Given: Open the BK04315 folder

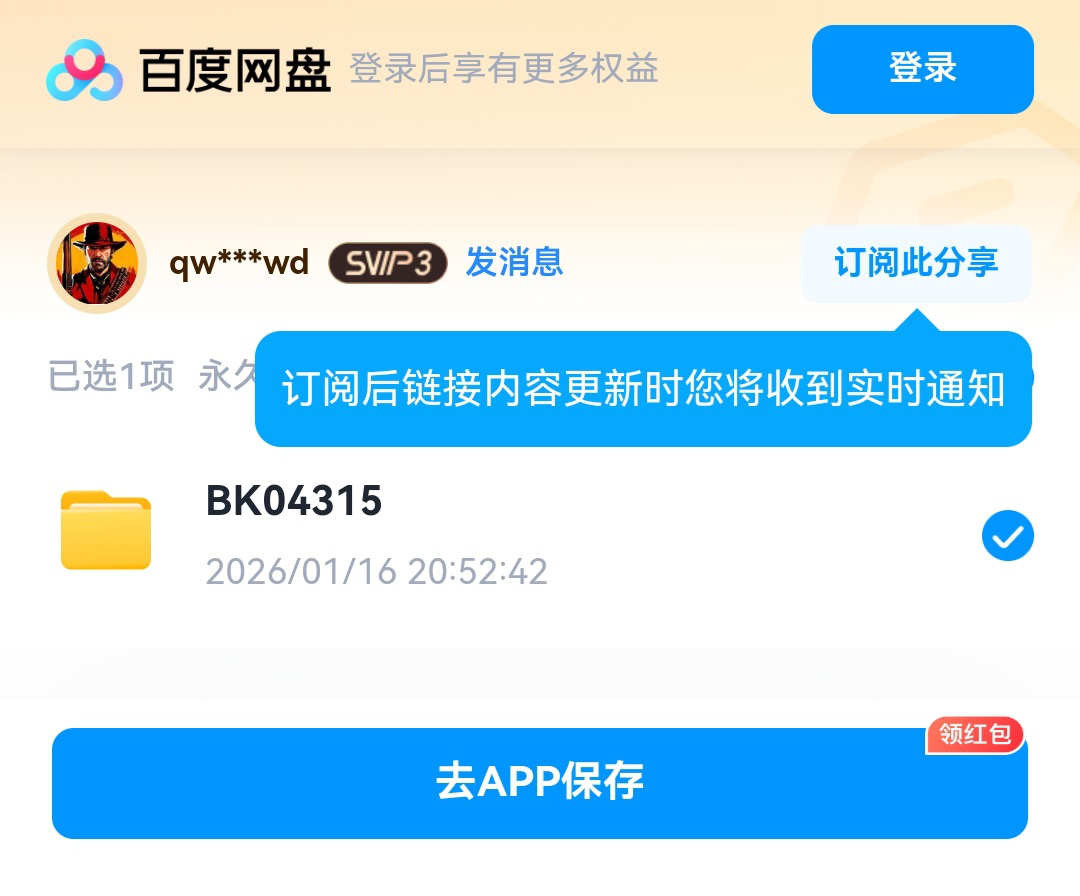Looking at the screenshot, I should [x=294, y=502].
